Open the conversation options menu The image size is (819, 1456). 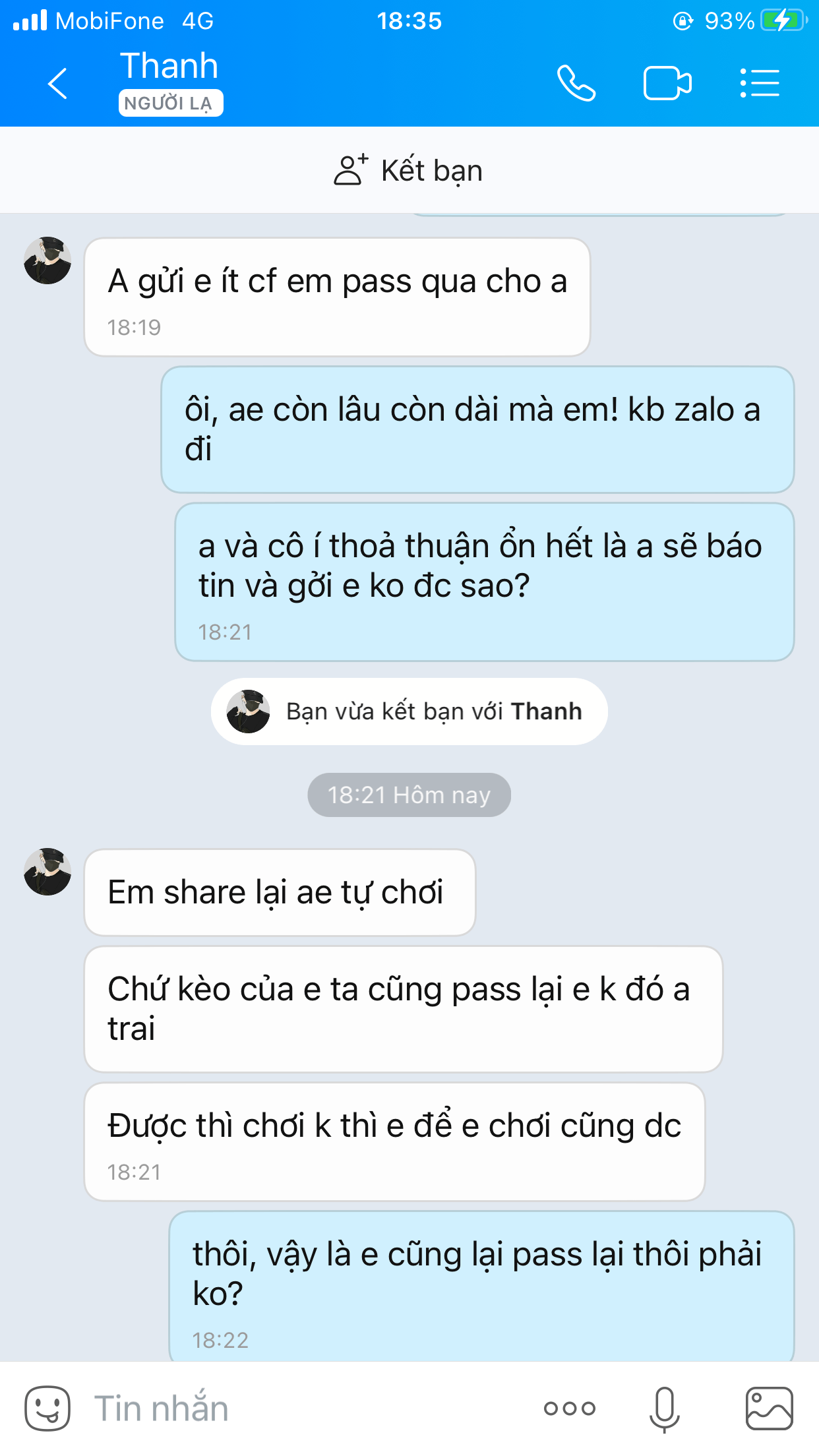coord(760,84)
